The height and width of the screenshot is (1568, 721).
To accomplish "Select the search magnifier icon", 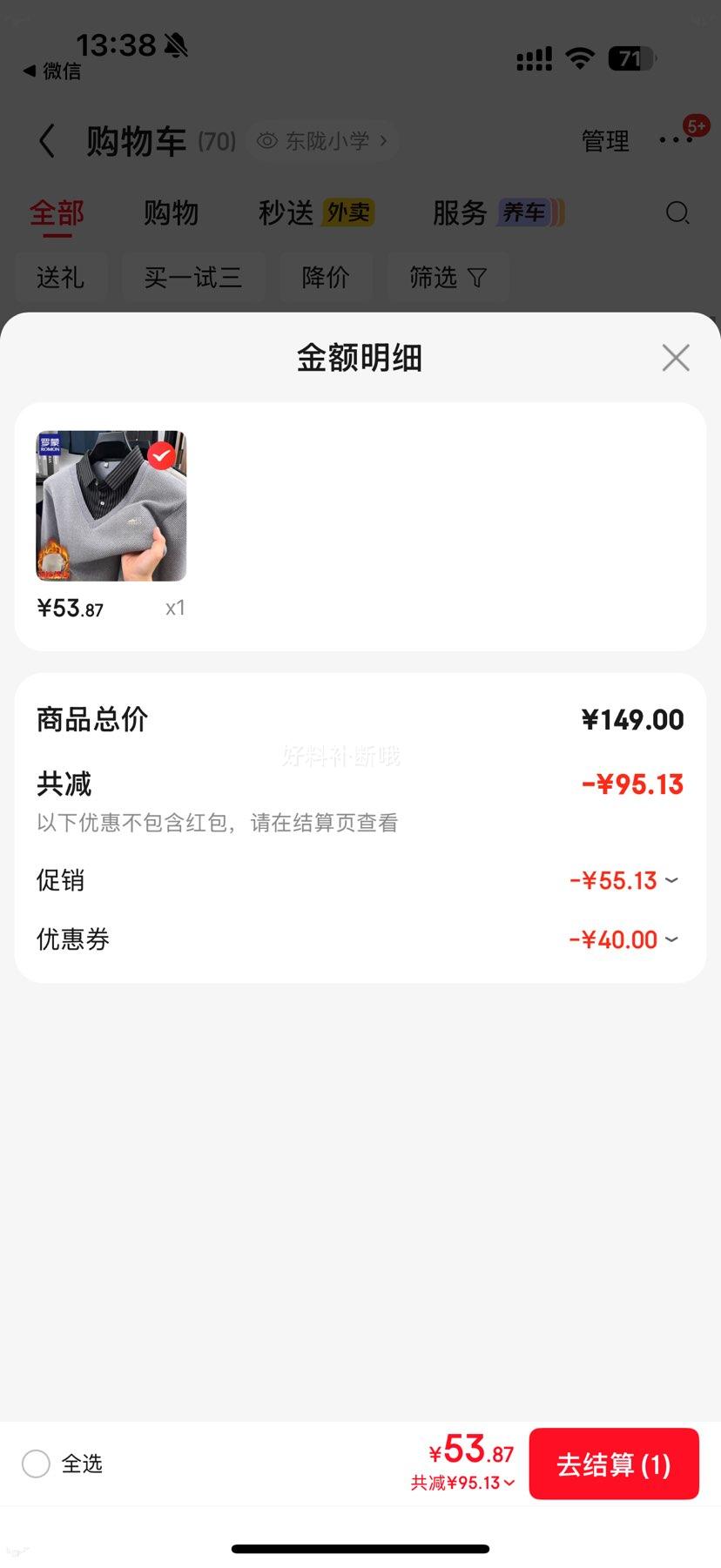I will point(677,213).
